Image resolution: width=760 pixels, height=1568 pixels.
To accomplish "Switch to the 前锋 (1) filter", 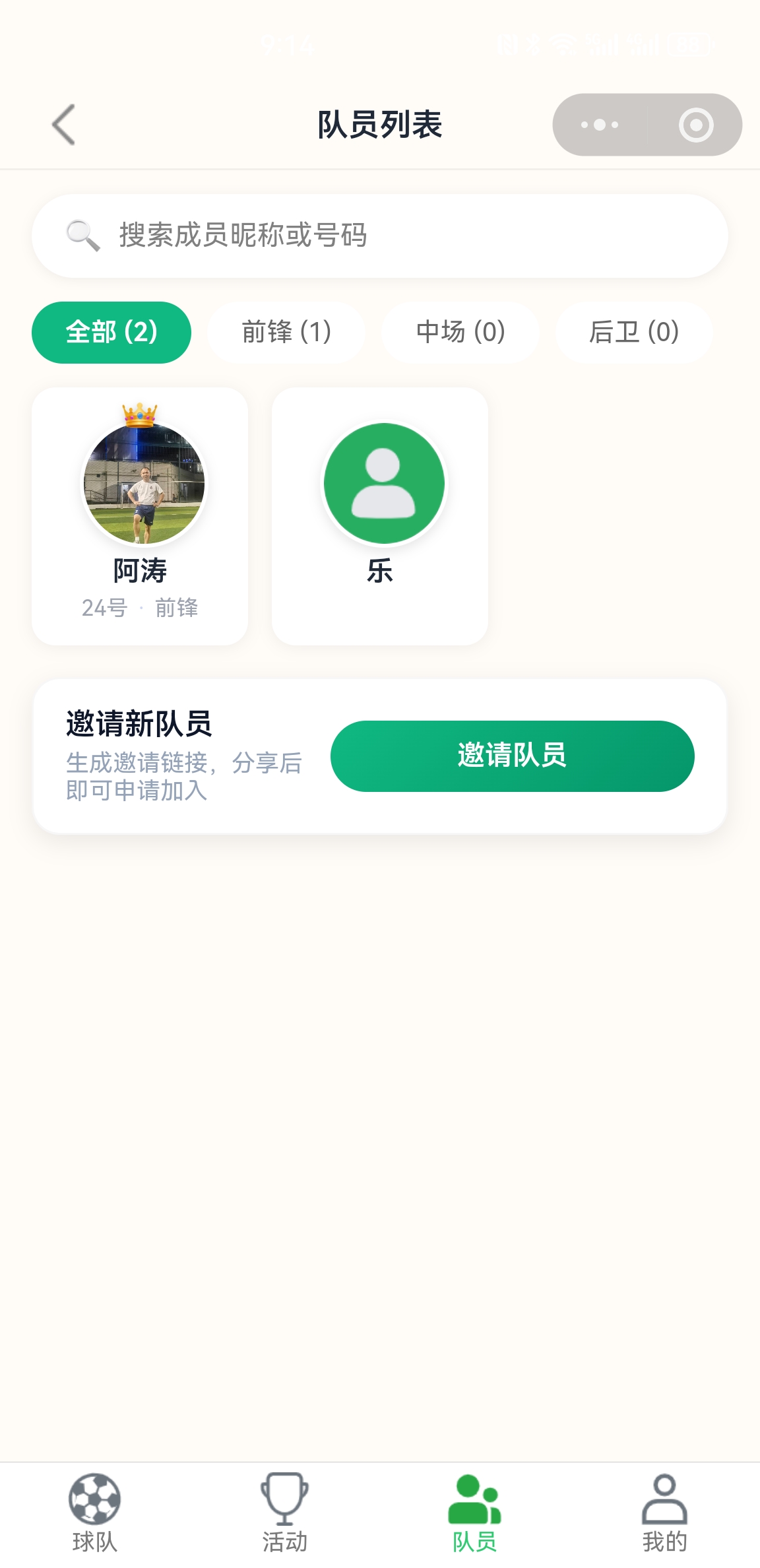I will point(285,333).
